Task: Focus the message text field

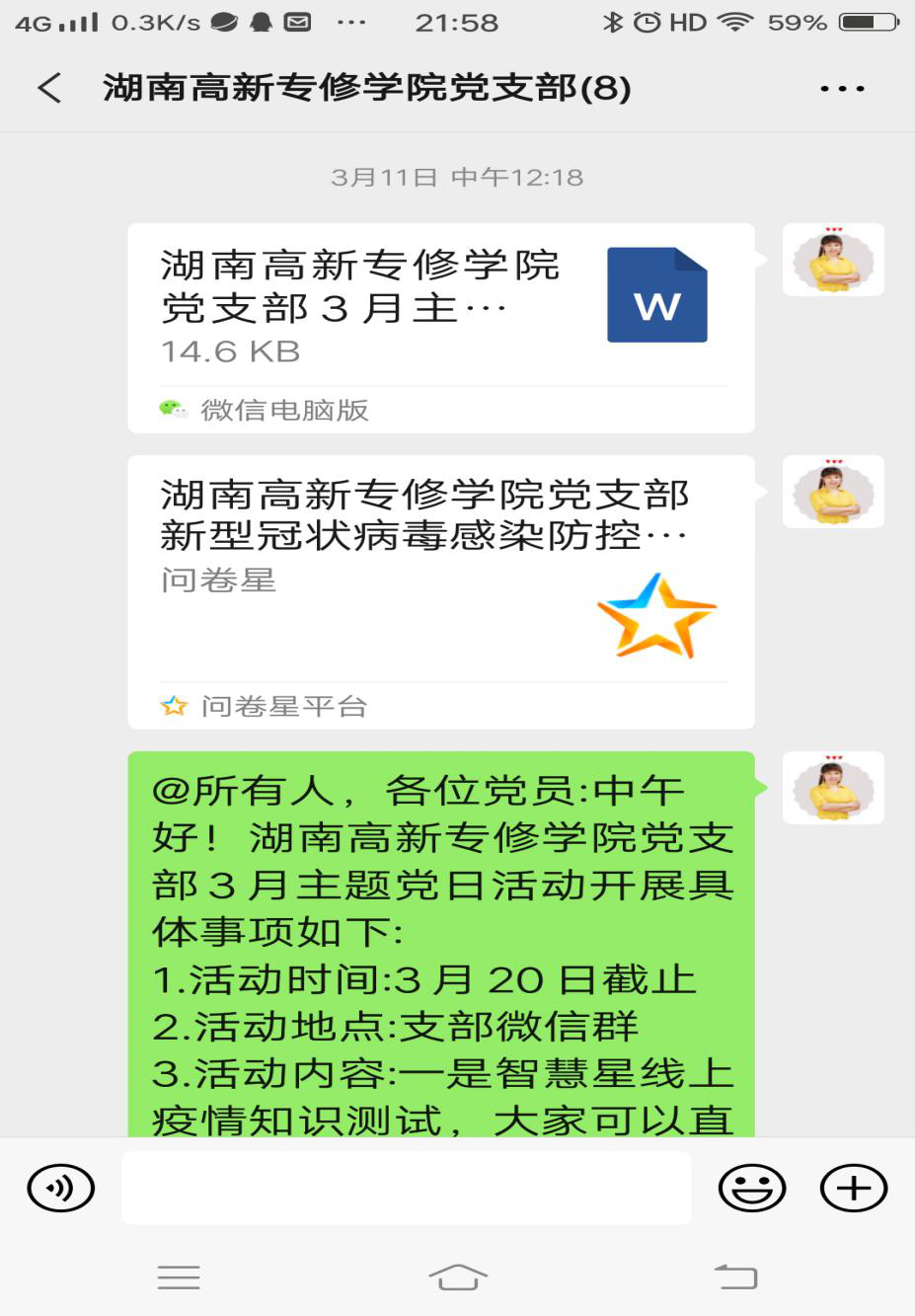Action: [406, 1188]
